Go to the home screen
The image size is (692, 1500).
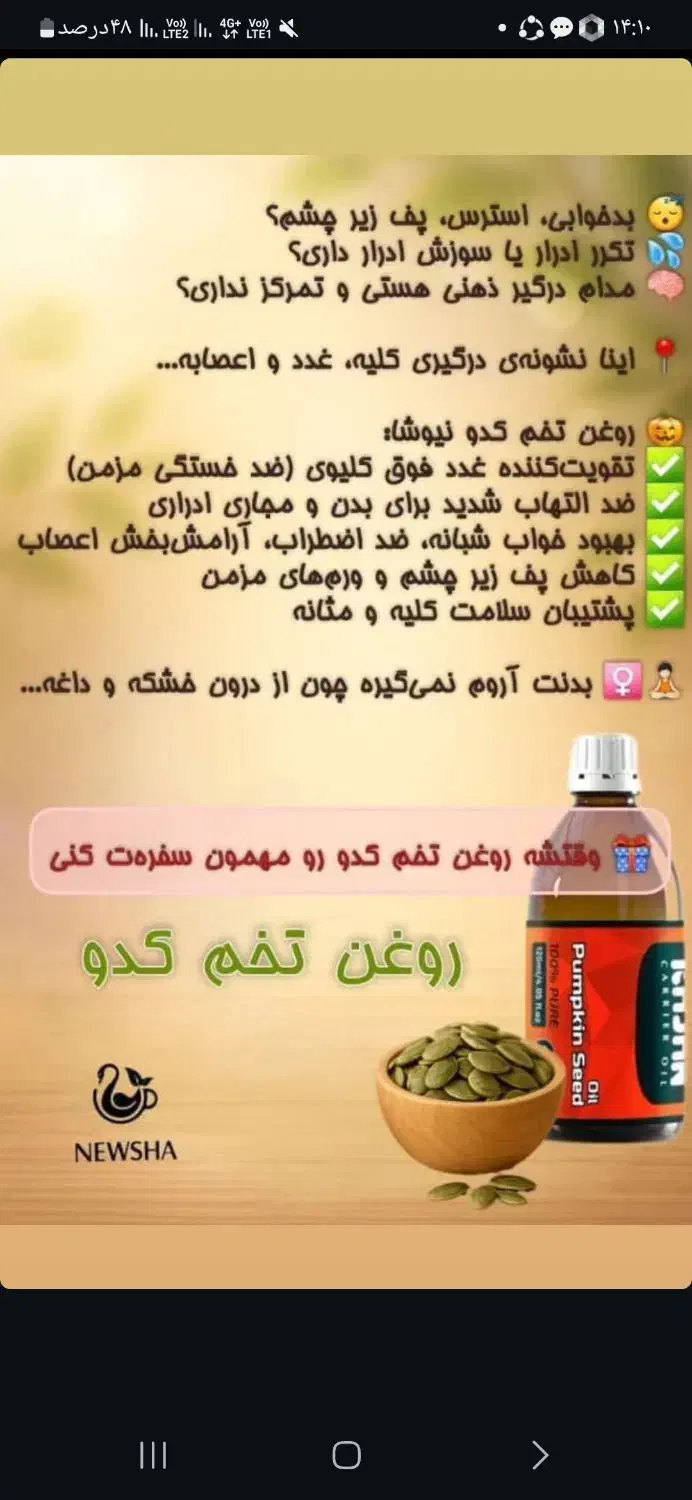[346, 1455]
